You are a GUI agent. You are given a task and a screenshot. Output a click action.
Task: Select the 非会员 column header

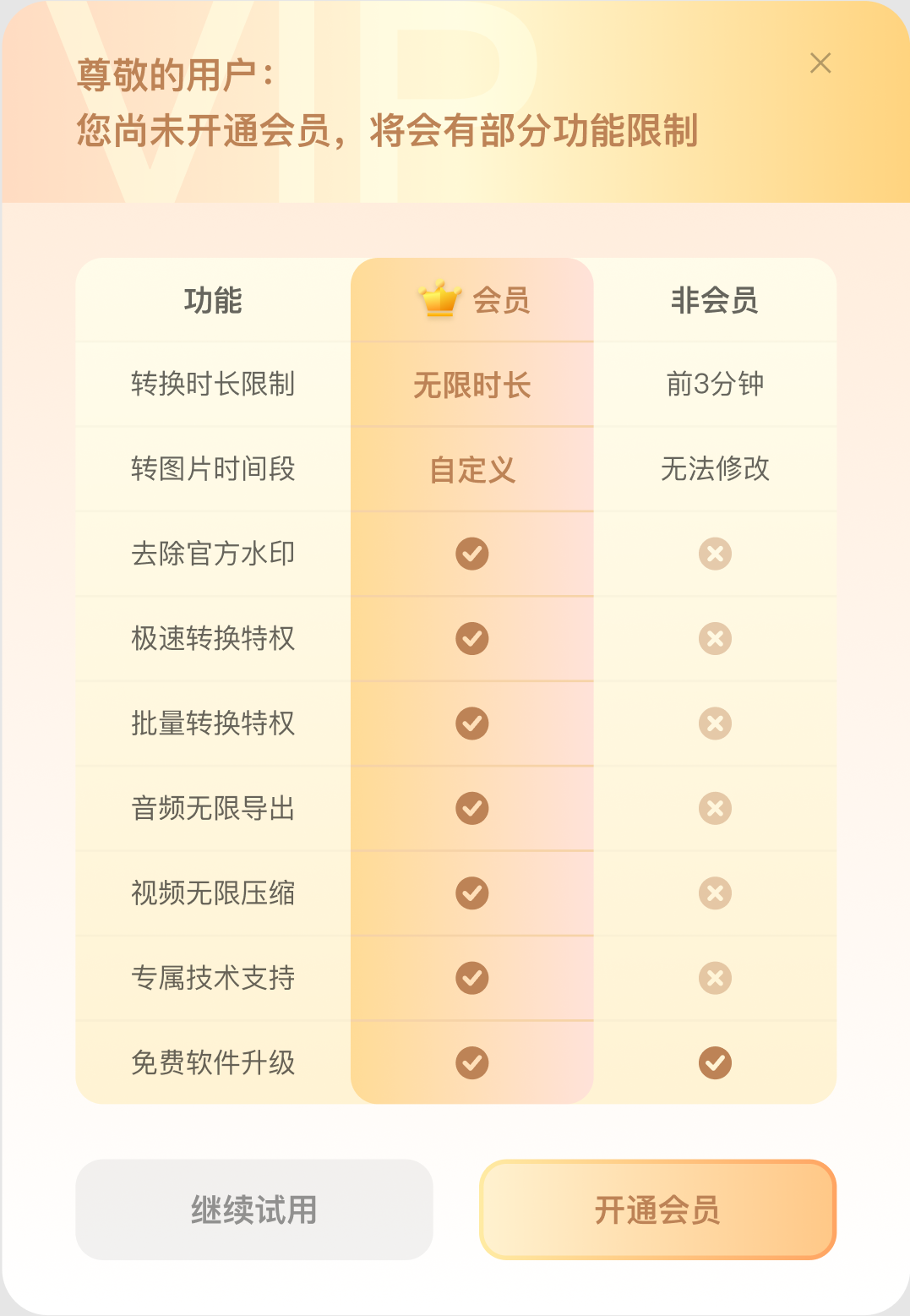[x=715, y=299]
